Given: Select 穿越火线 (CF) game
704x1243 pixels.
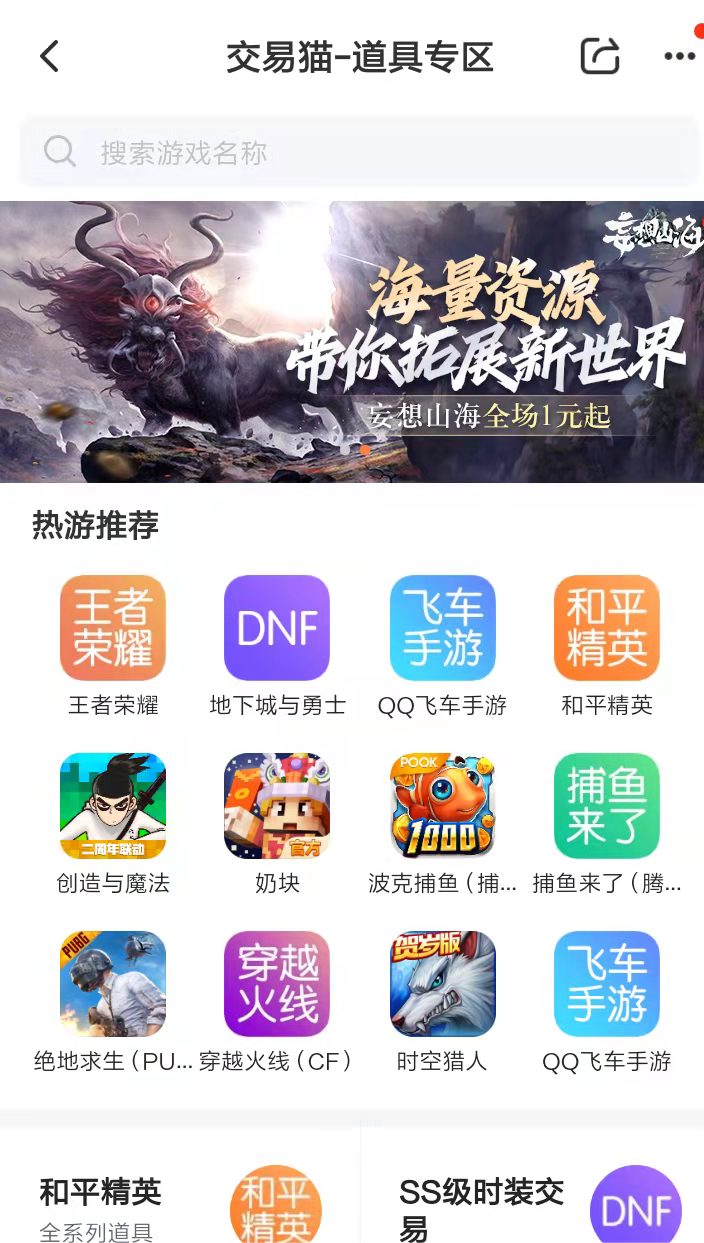Looking at the screenshot, I should [x=277, y=984].
